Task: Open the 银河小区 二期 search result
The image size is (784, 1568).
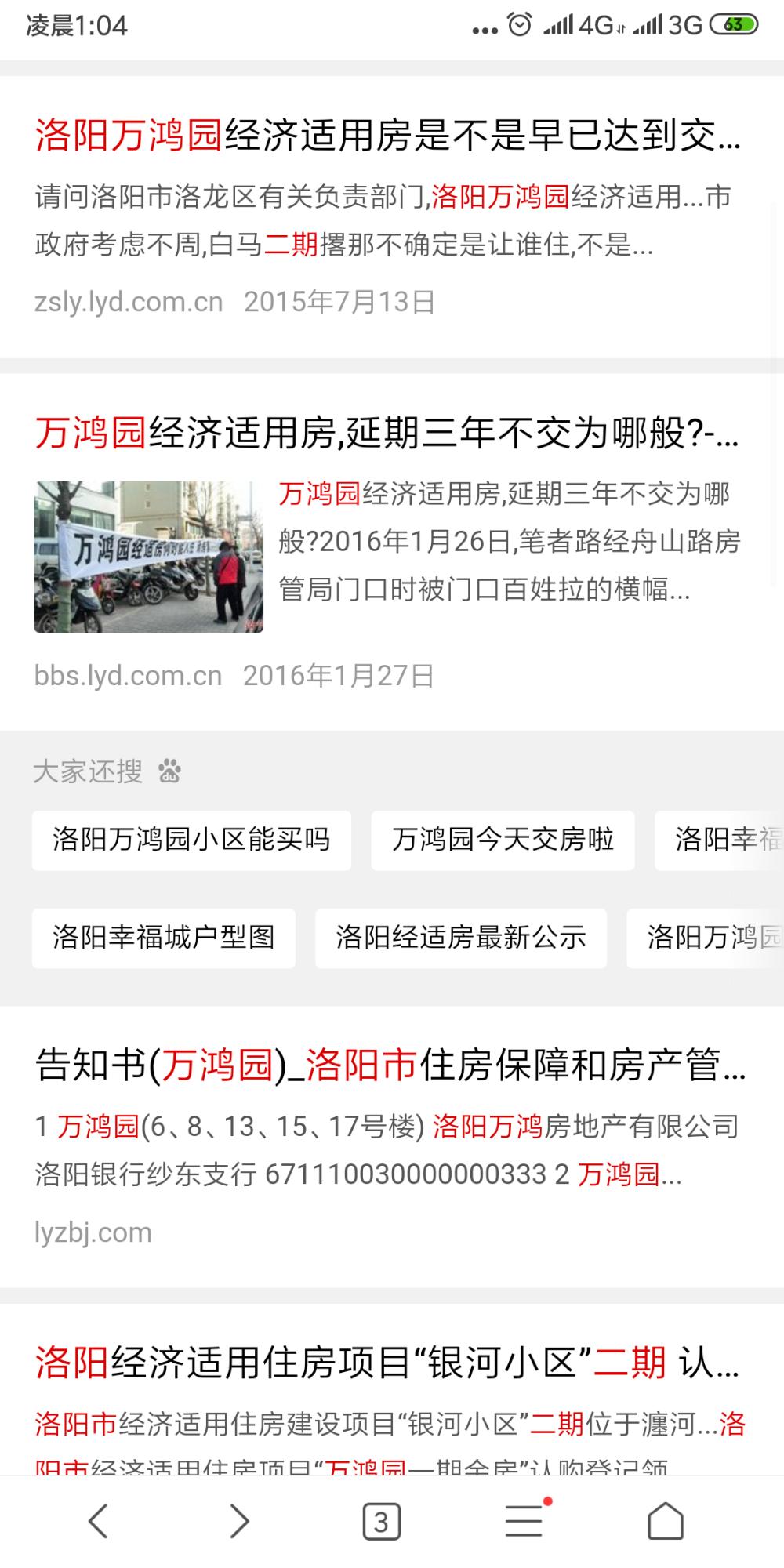Action: pyautogui.click(x=387, y=1363)
